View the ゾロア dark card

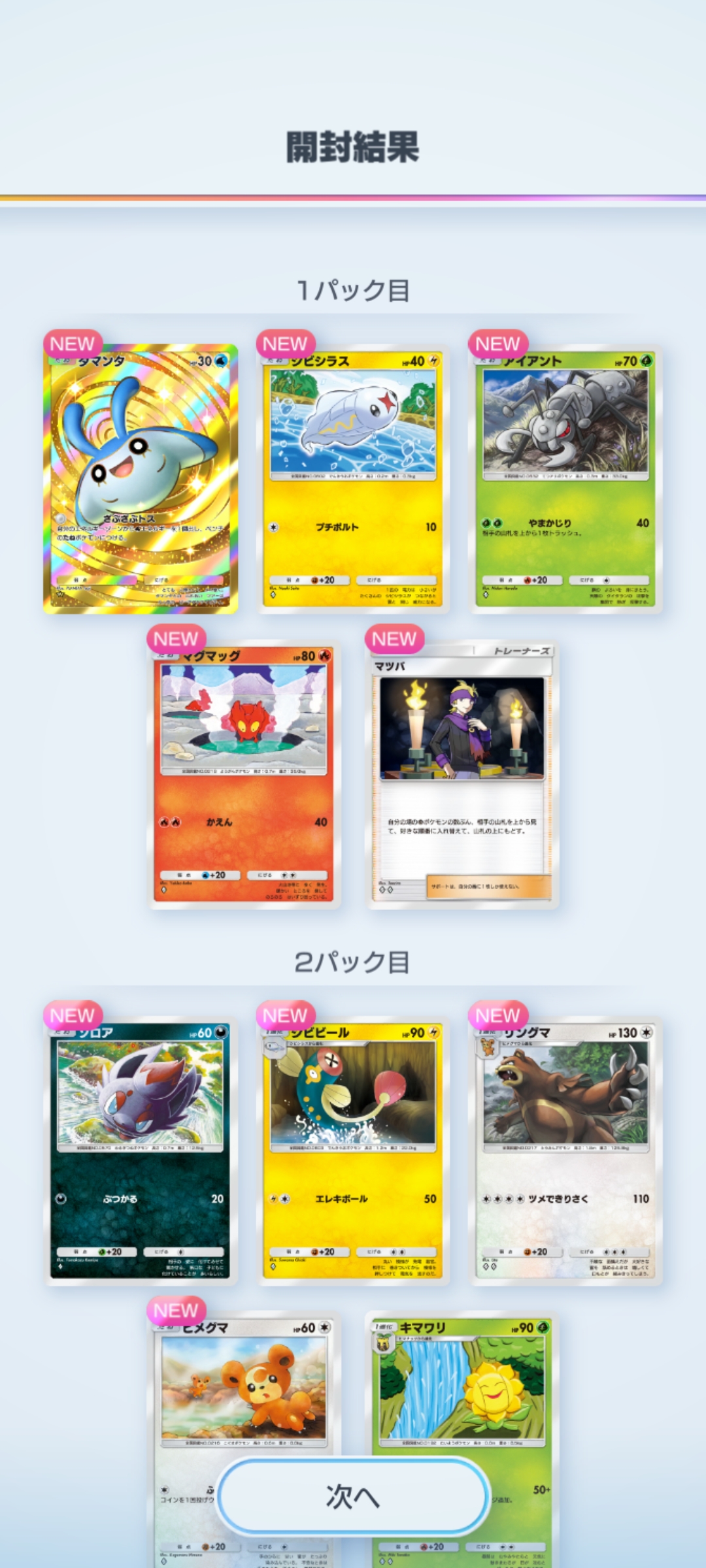[x=141, y=1150]
